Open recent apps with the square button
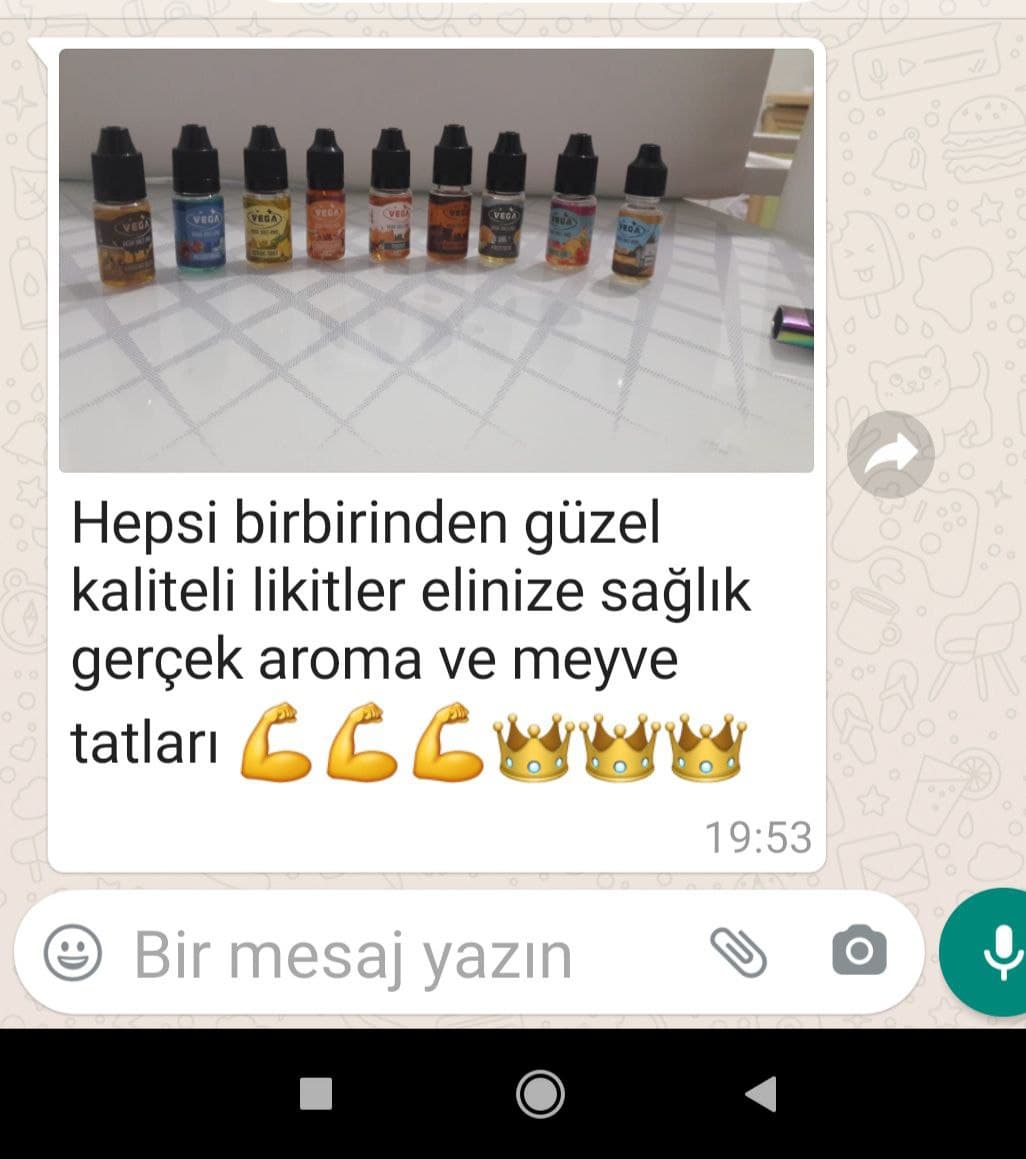Screen dimensions: 1026x1159 pos(316,1094)
